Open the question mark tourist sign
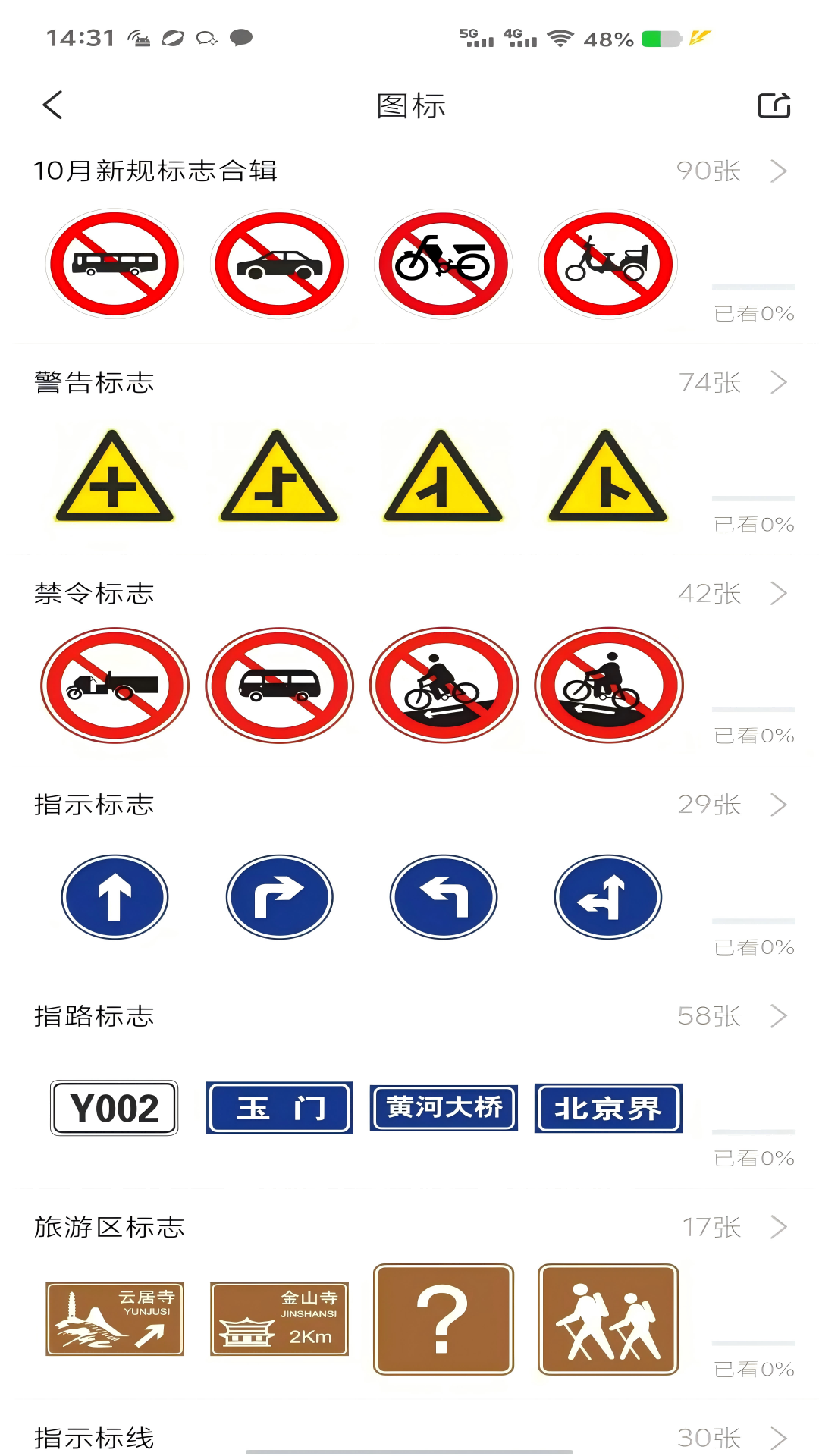Viewport: 819px width, 1456px height. [x=444, y=1319]
